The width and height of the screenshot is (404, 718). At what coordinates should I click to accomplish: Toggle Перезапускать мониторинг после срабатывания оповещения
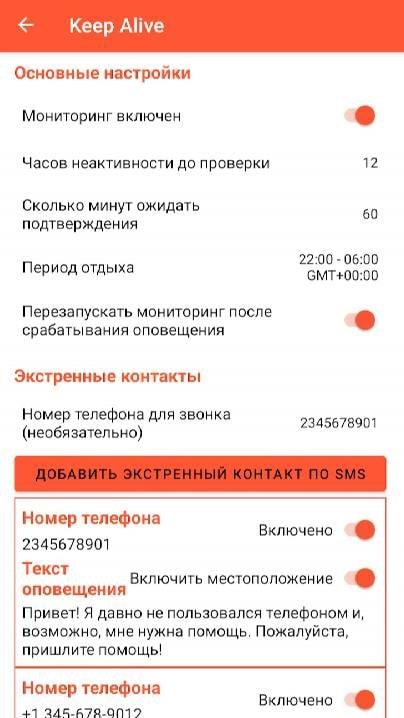coord(360,320)
